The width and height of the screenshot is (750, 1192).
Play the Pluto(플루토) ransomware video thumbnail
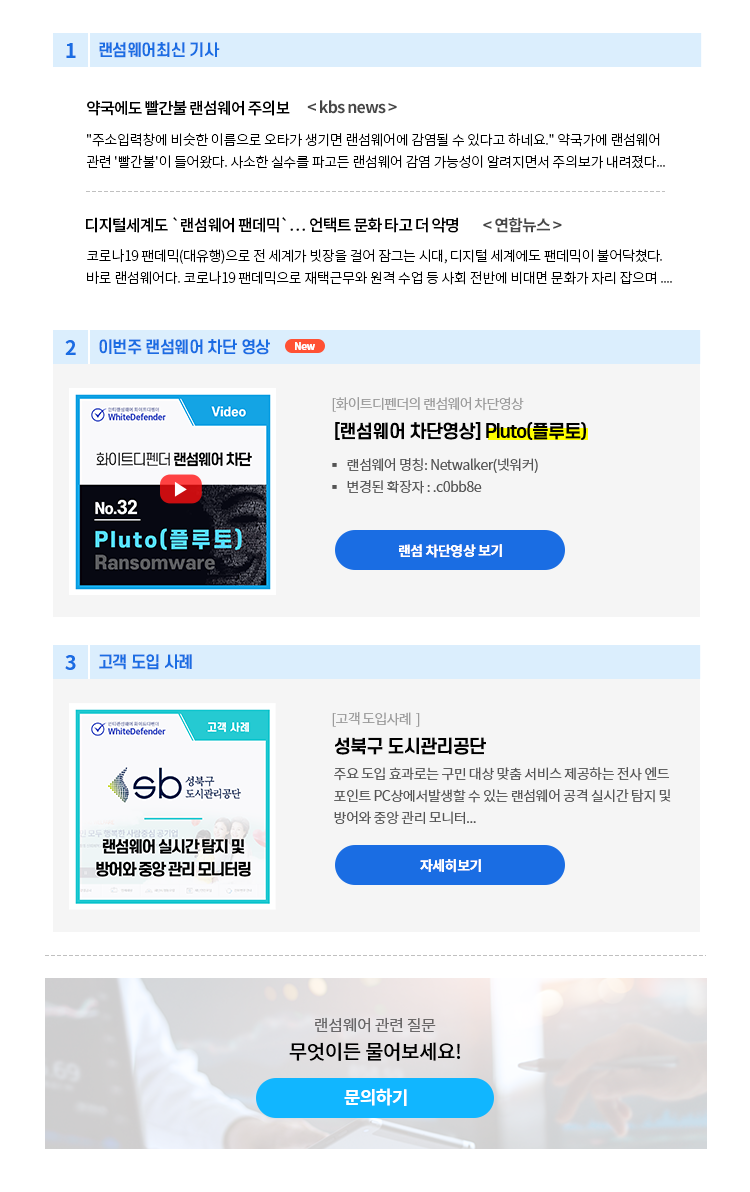(x=180, y=489)
